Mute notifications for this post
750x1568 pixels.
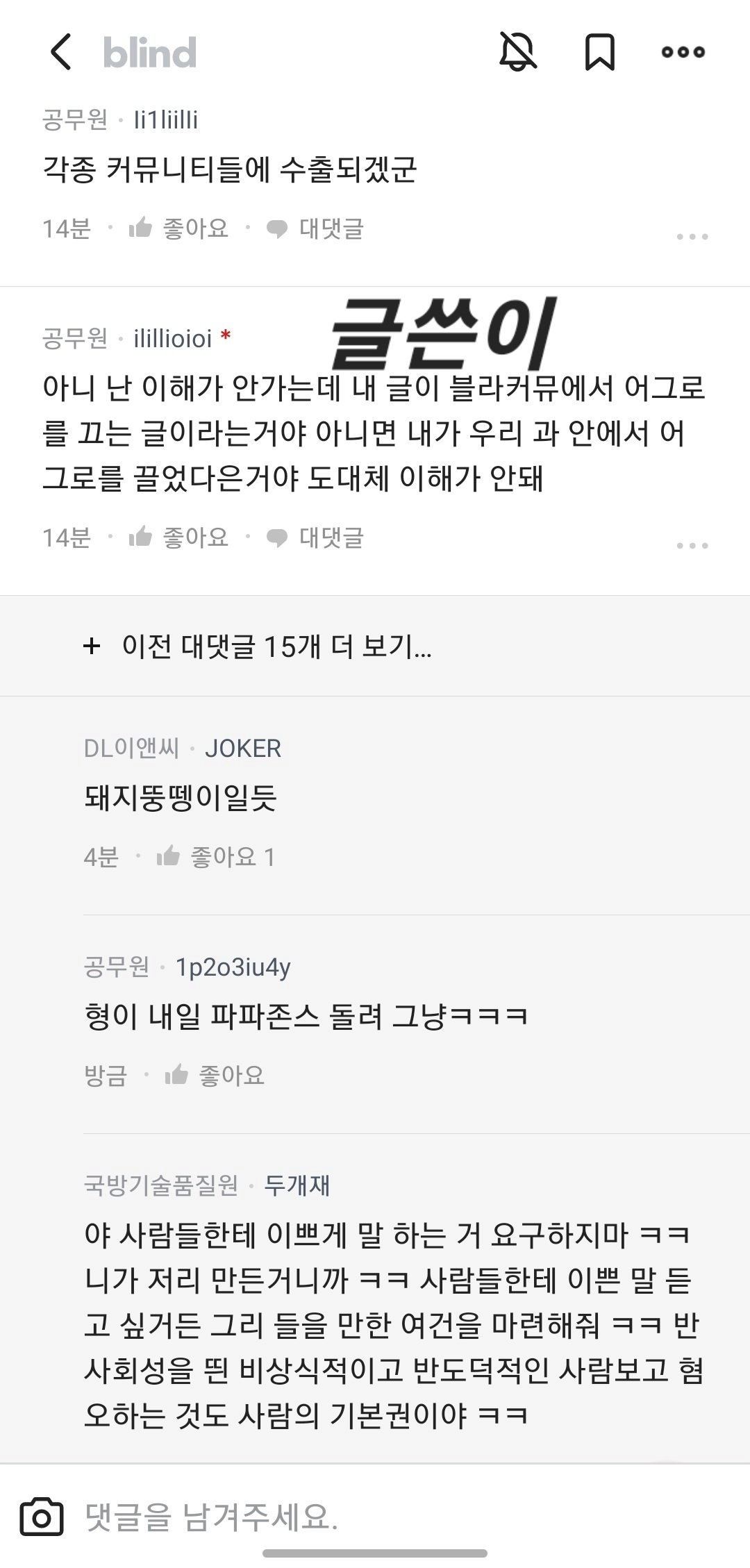(x=517, y=52)
